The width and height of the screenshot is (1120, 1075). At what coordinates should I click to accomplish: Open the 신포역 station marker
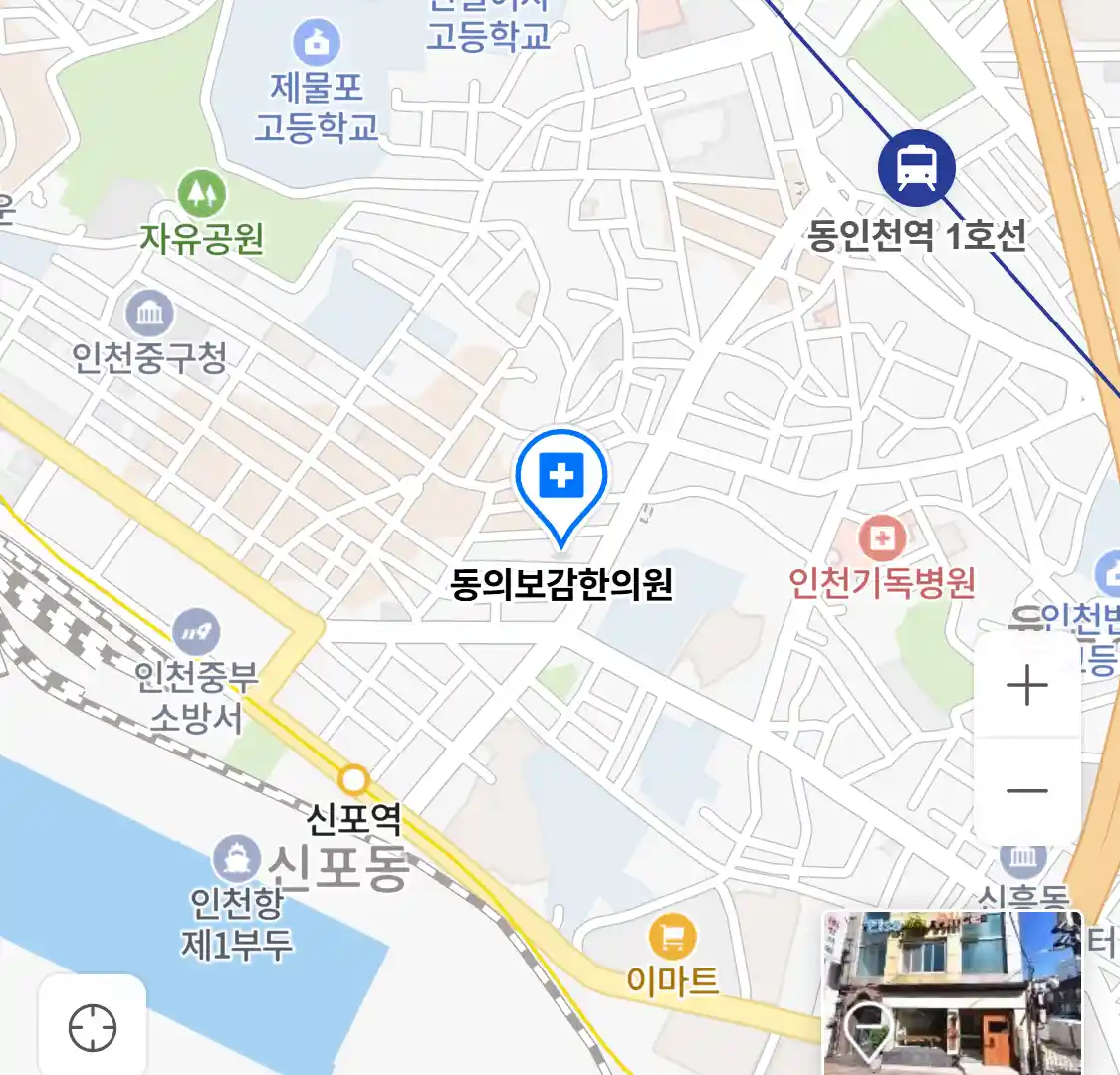pos(353,779)
